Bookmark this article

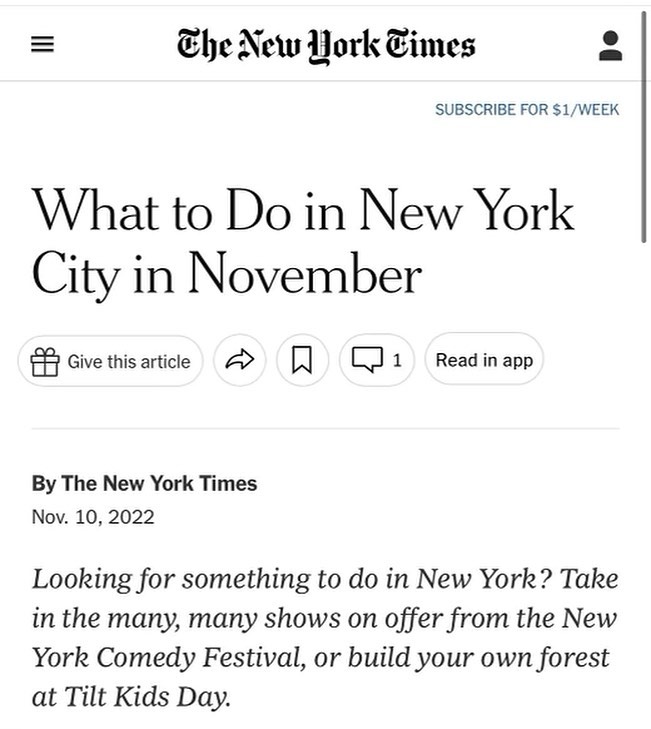pos(302,361)
